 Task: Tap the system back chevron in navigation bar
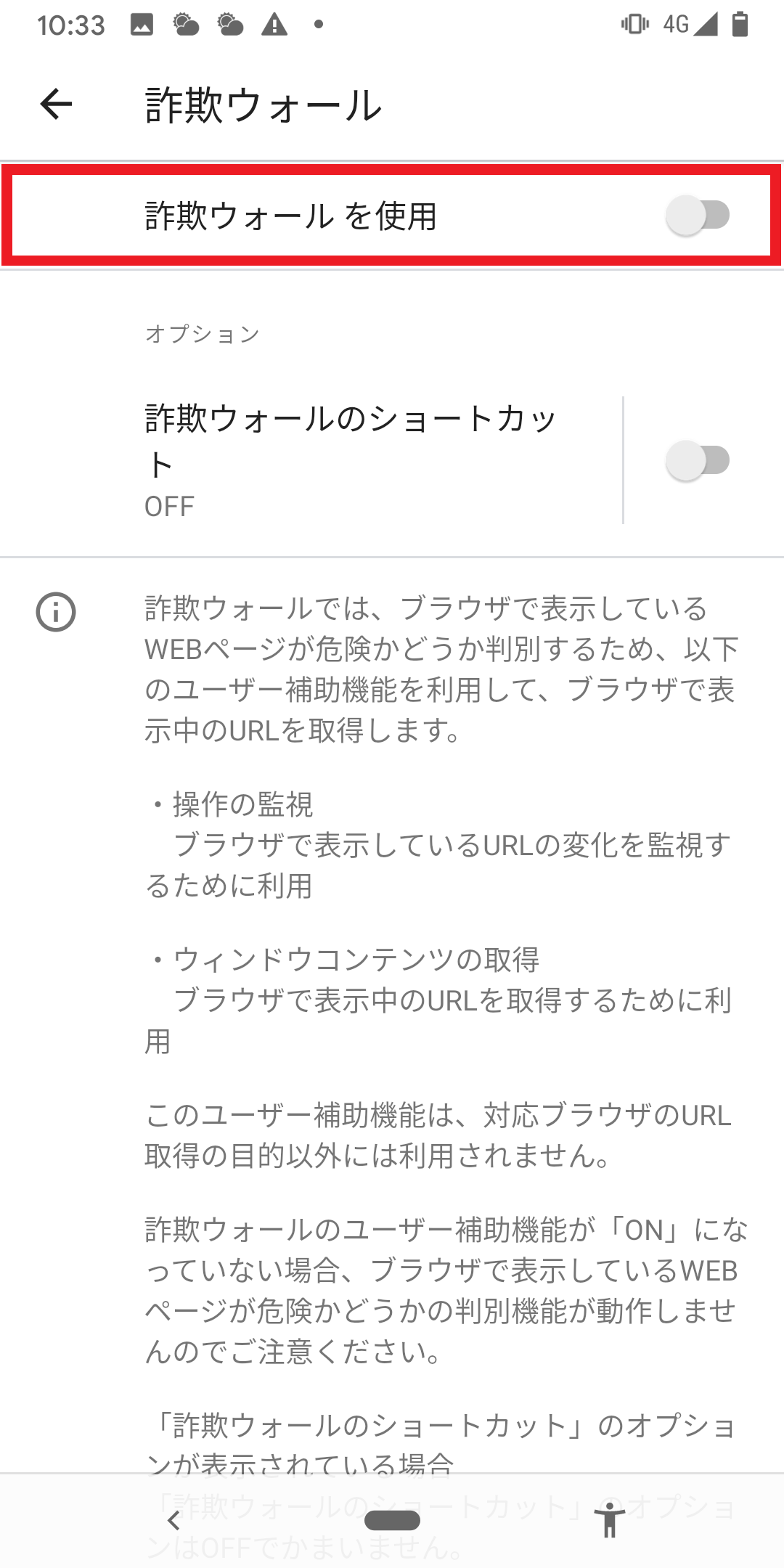(x=173, y=1520)
